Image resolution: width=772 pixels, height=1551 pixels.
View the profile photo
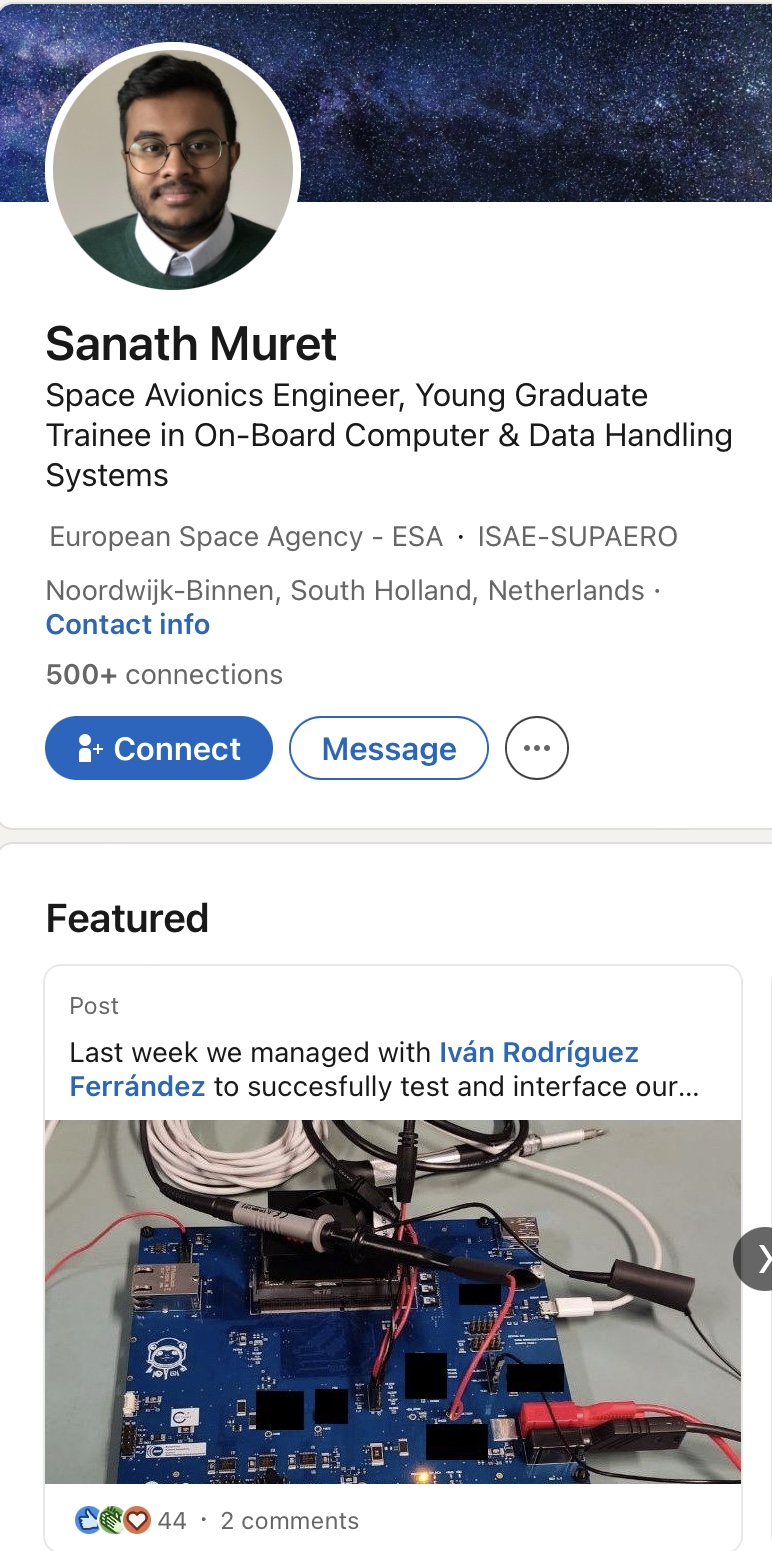pos(173,170)
